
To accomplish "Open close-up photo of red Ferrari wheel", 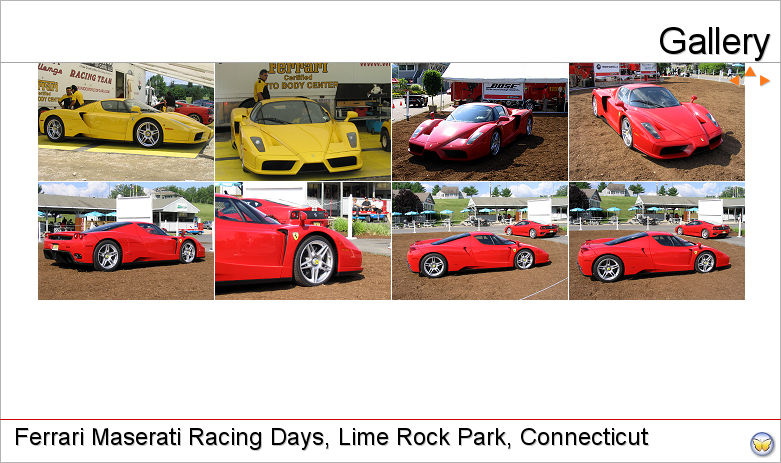I will [x=303, y=240].
